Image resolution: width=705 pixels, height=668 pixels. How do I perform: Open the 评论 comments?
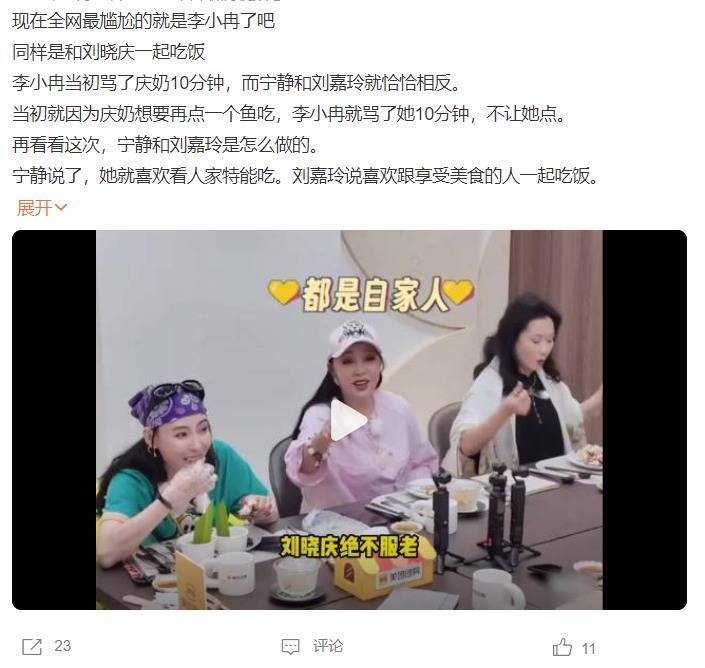(x=315, y=646)
